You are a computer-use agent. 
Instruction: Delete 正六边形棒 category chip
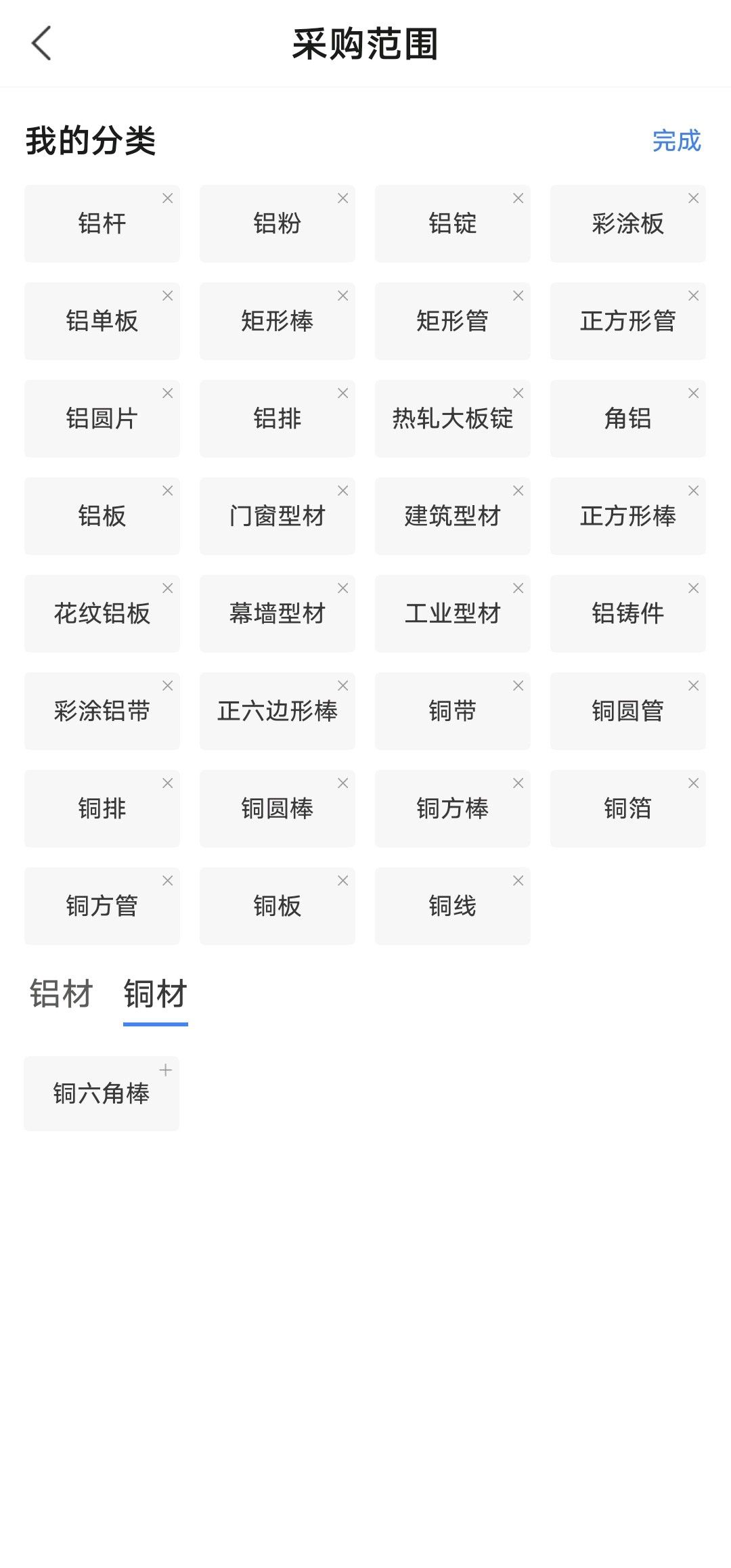343,686
